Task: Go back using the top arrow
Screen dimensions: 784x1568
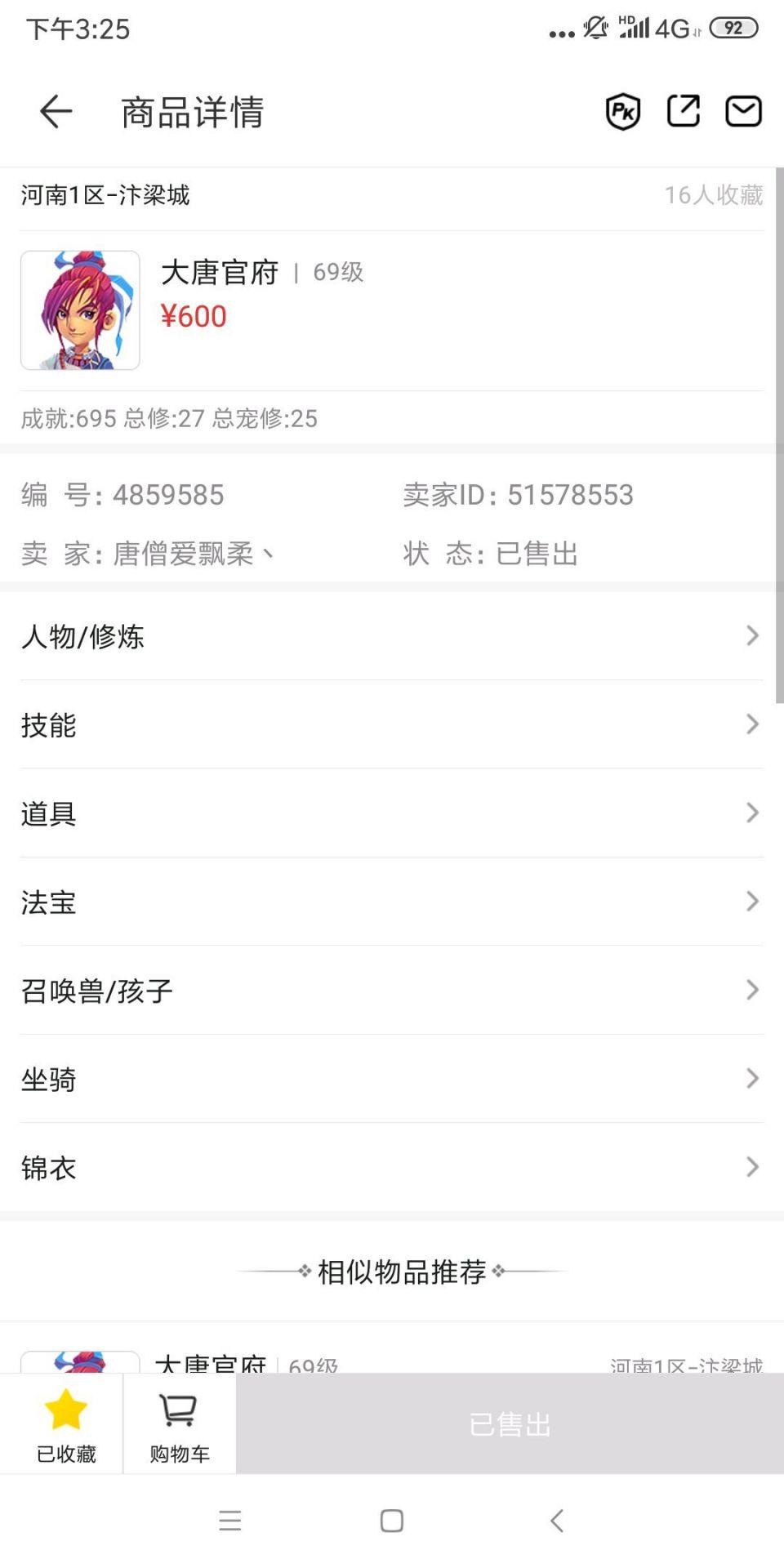Action: (56, 112)
